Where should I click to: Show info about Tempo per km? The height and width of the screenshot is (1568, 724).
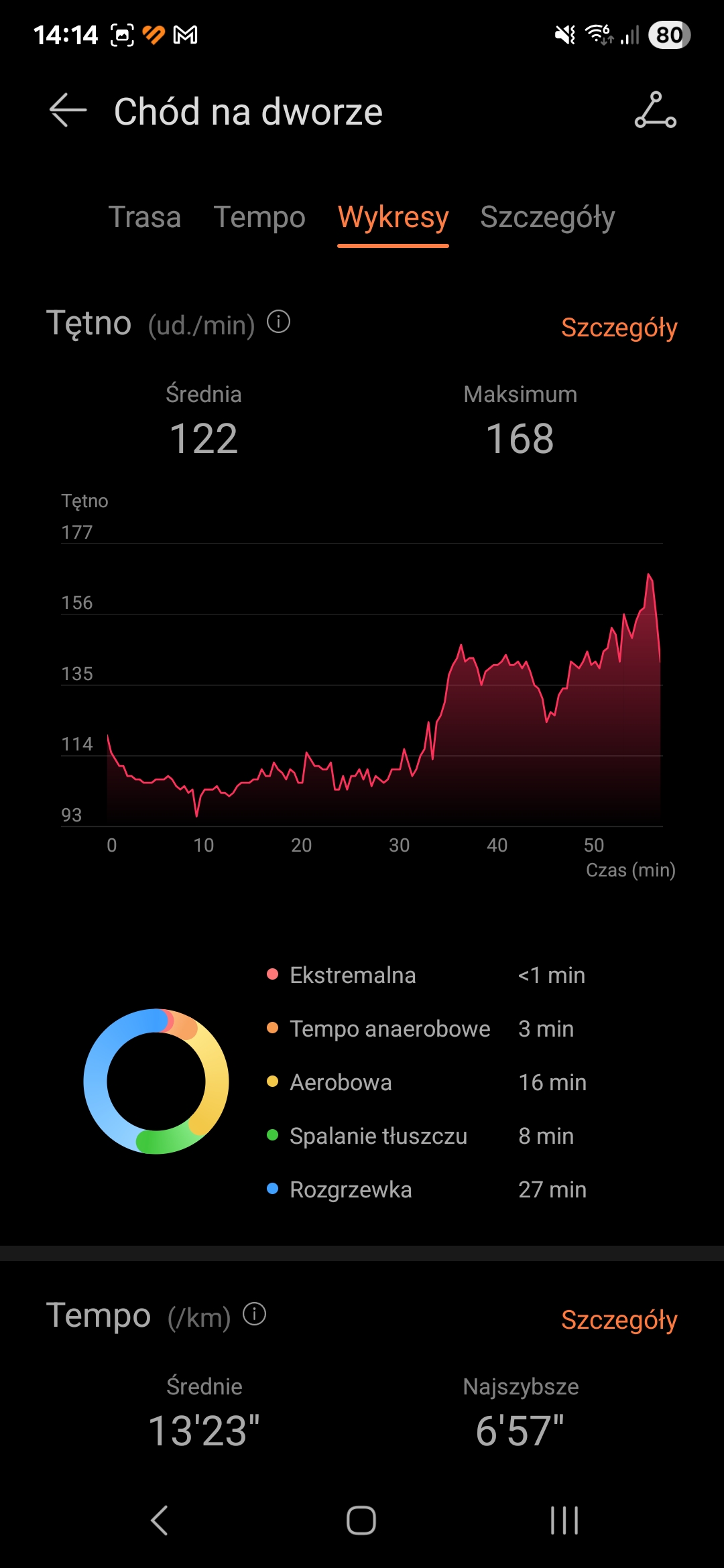pos(255,1315)
